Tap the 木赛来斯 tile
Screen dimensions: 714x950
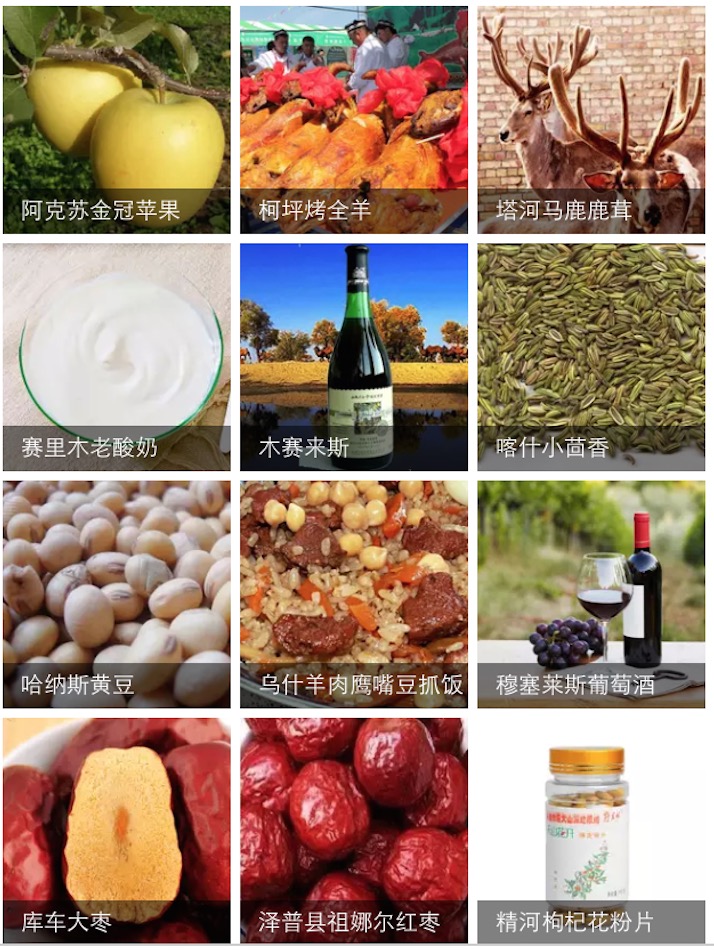[x=353, y=357]
